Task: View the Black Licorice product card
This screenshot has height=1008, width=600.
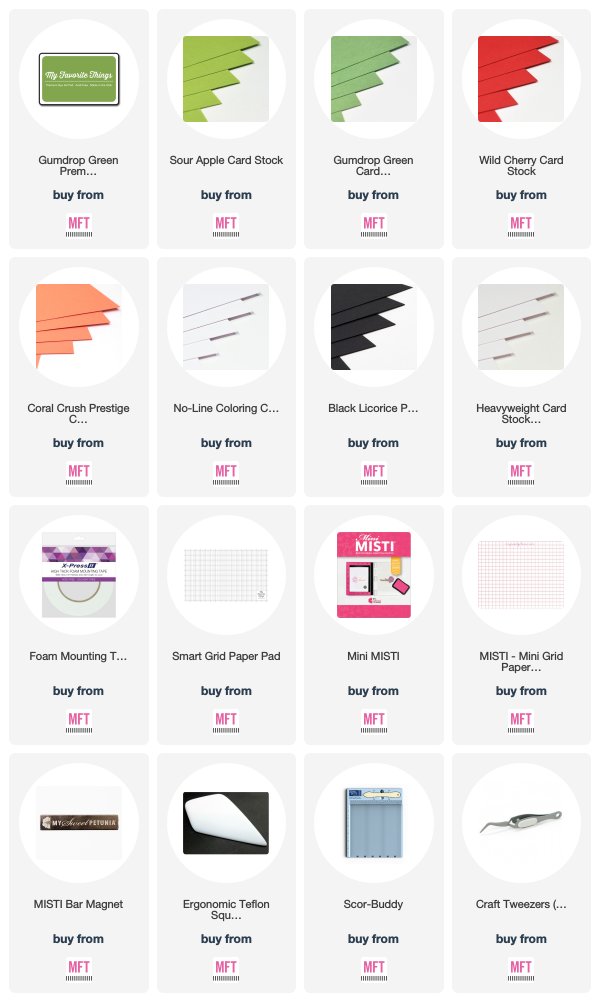Action: coord(374,377)
